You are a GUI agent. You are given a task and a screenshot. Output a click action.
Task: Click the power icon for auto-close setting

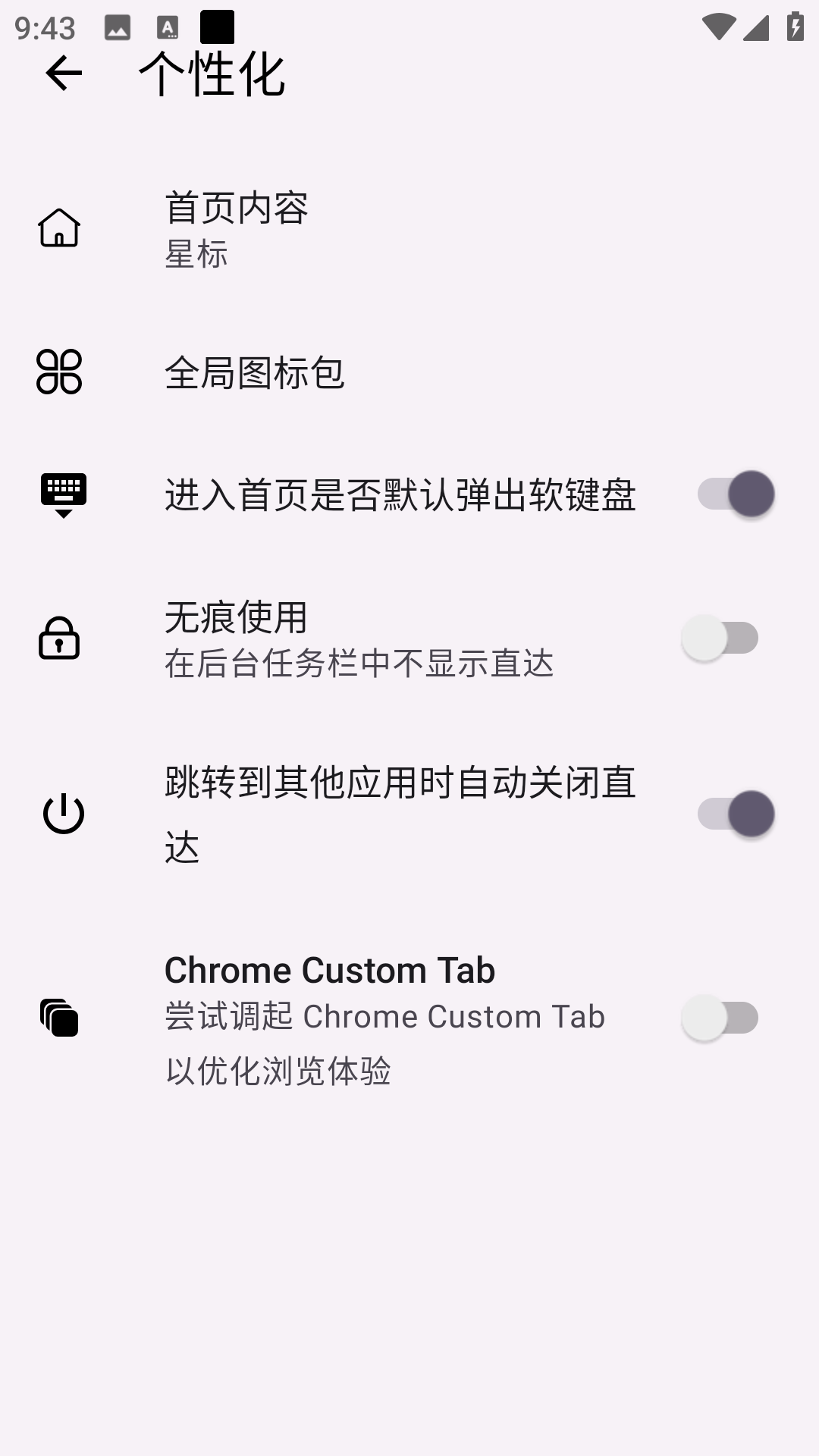click(63, 811)
